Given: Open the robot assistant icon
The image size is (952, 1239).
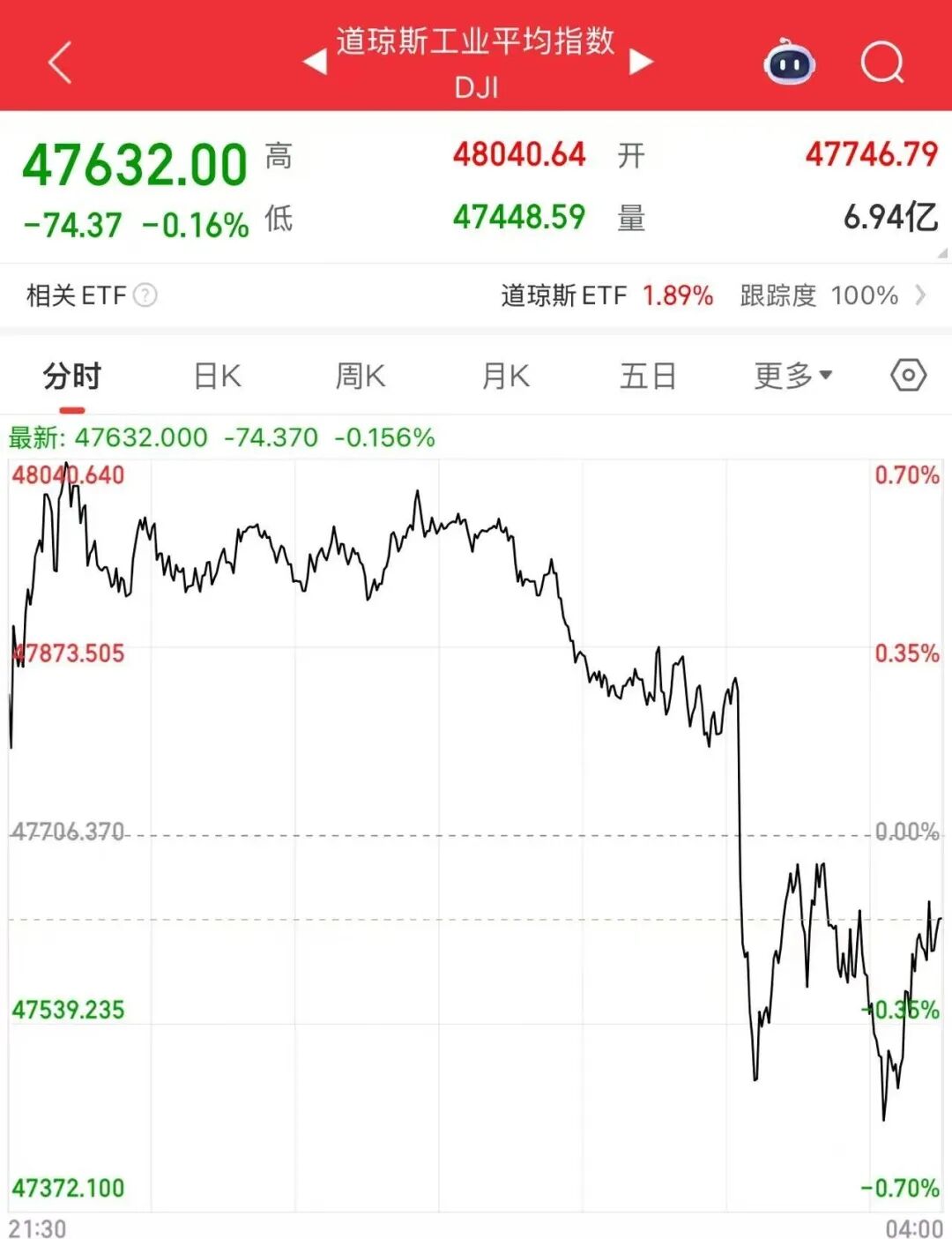Looking at the screenshot, I should click(x=789, y=63).
